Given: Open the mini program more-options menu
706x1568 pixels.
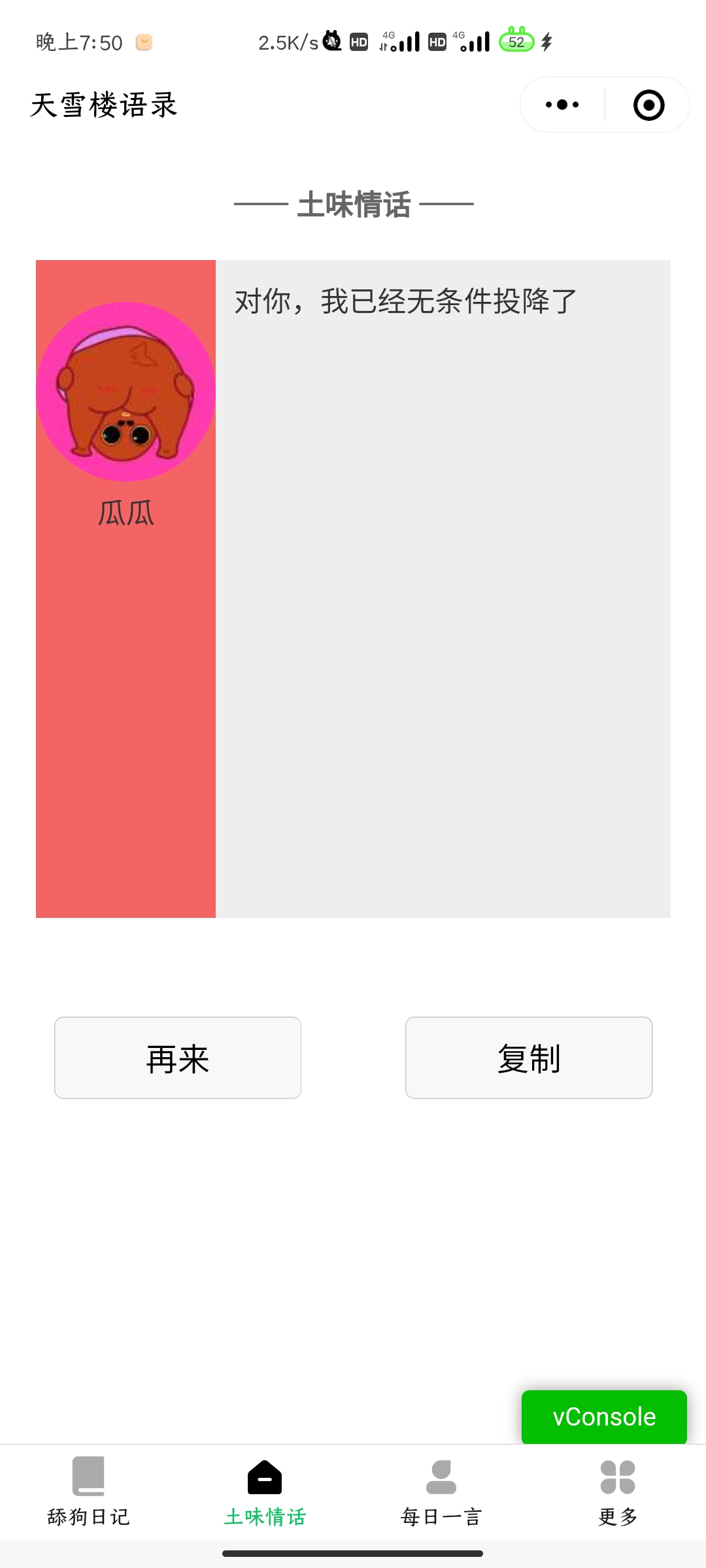Looking at the screenshot, I should [x=562, y=105].
